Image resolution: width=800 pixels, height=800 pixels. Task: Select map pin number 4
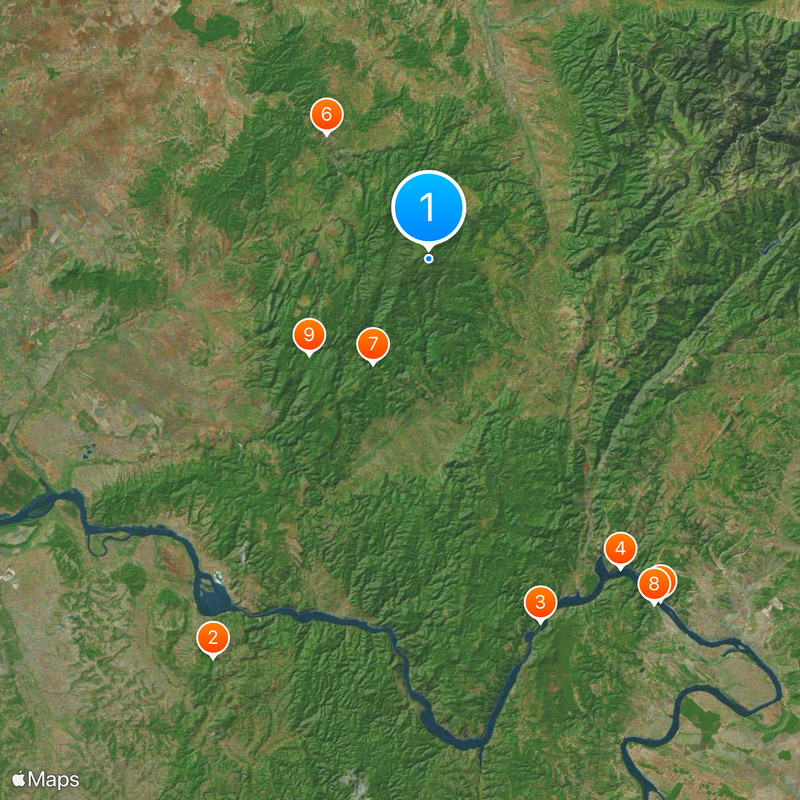pyautogui.click(x=621, y=548)
